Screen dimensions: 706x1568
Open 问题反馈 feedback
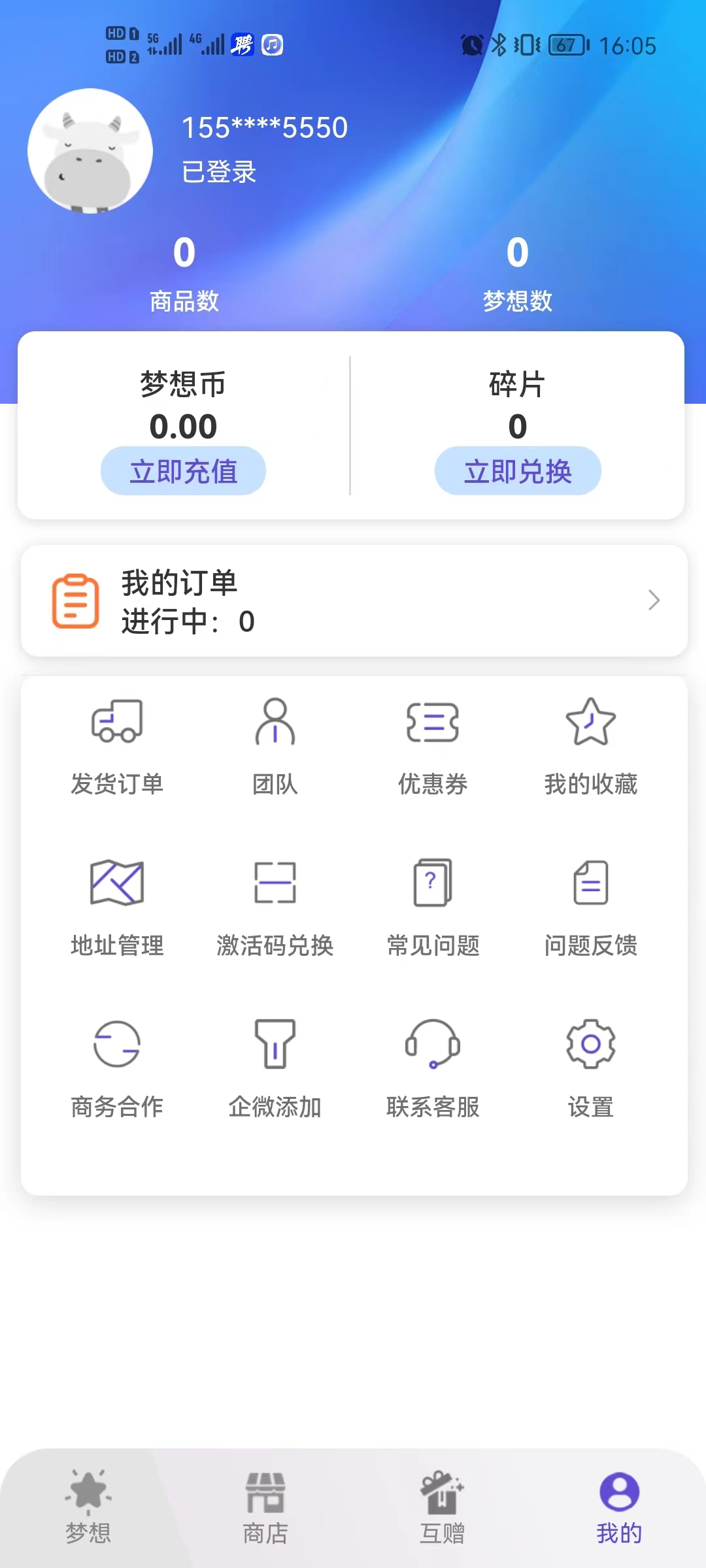click(590, 907)
